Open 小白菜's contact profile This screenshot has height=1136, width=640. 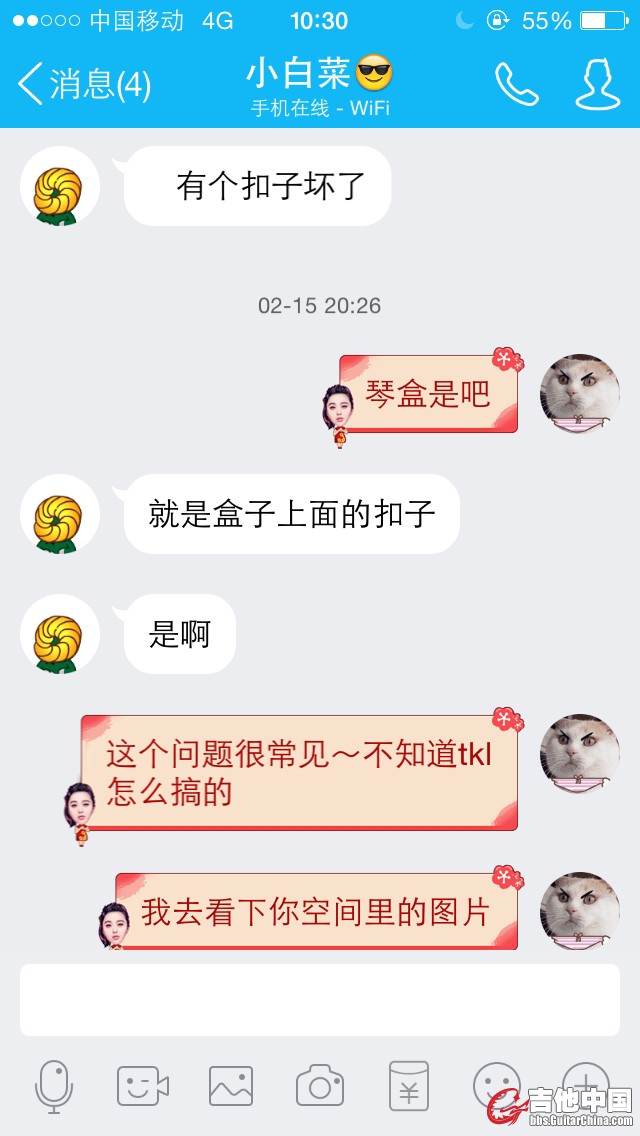click(x=597, y=85)
